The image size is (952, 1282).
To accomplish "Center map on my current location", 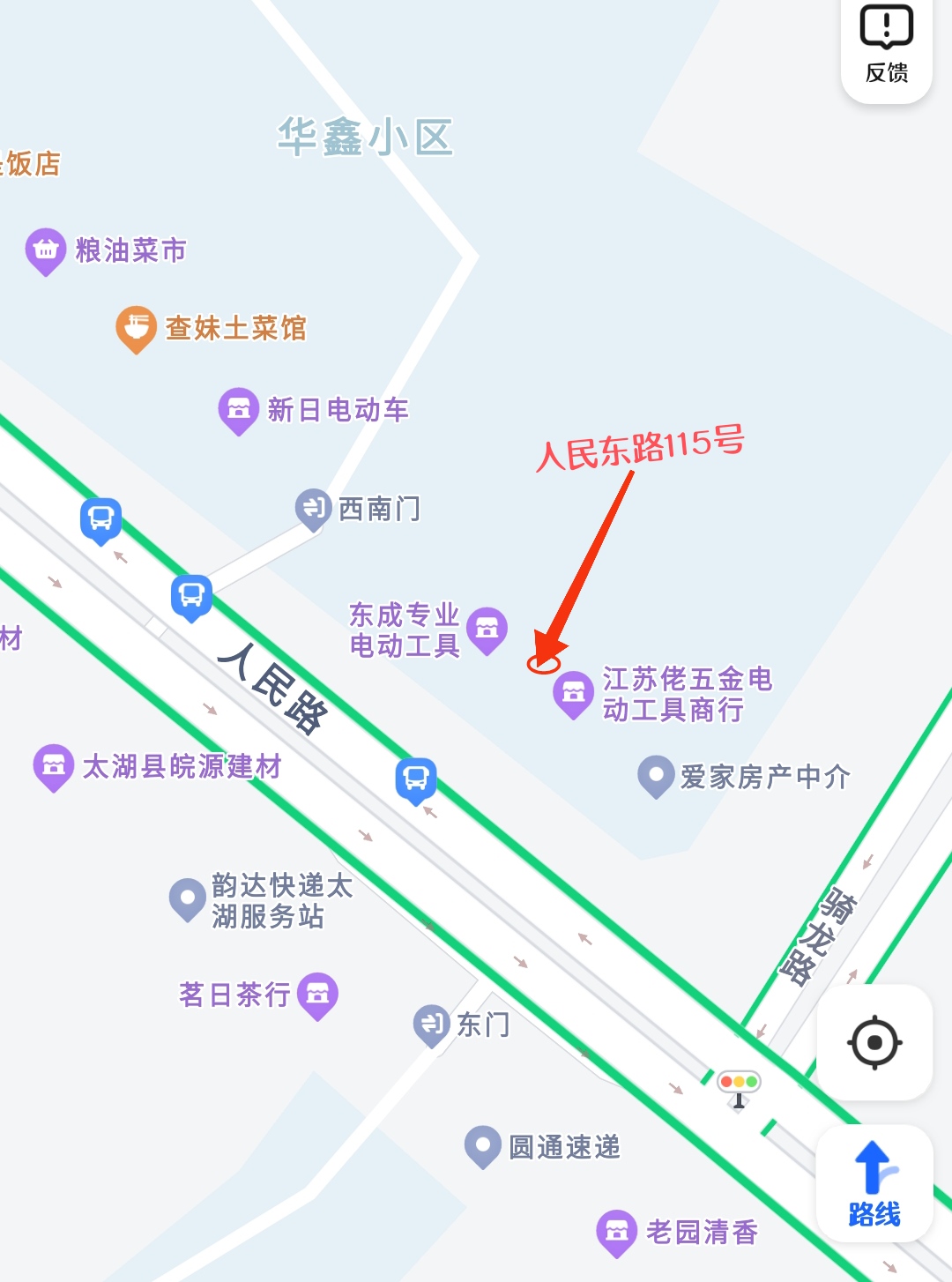I will point(874,1042).
